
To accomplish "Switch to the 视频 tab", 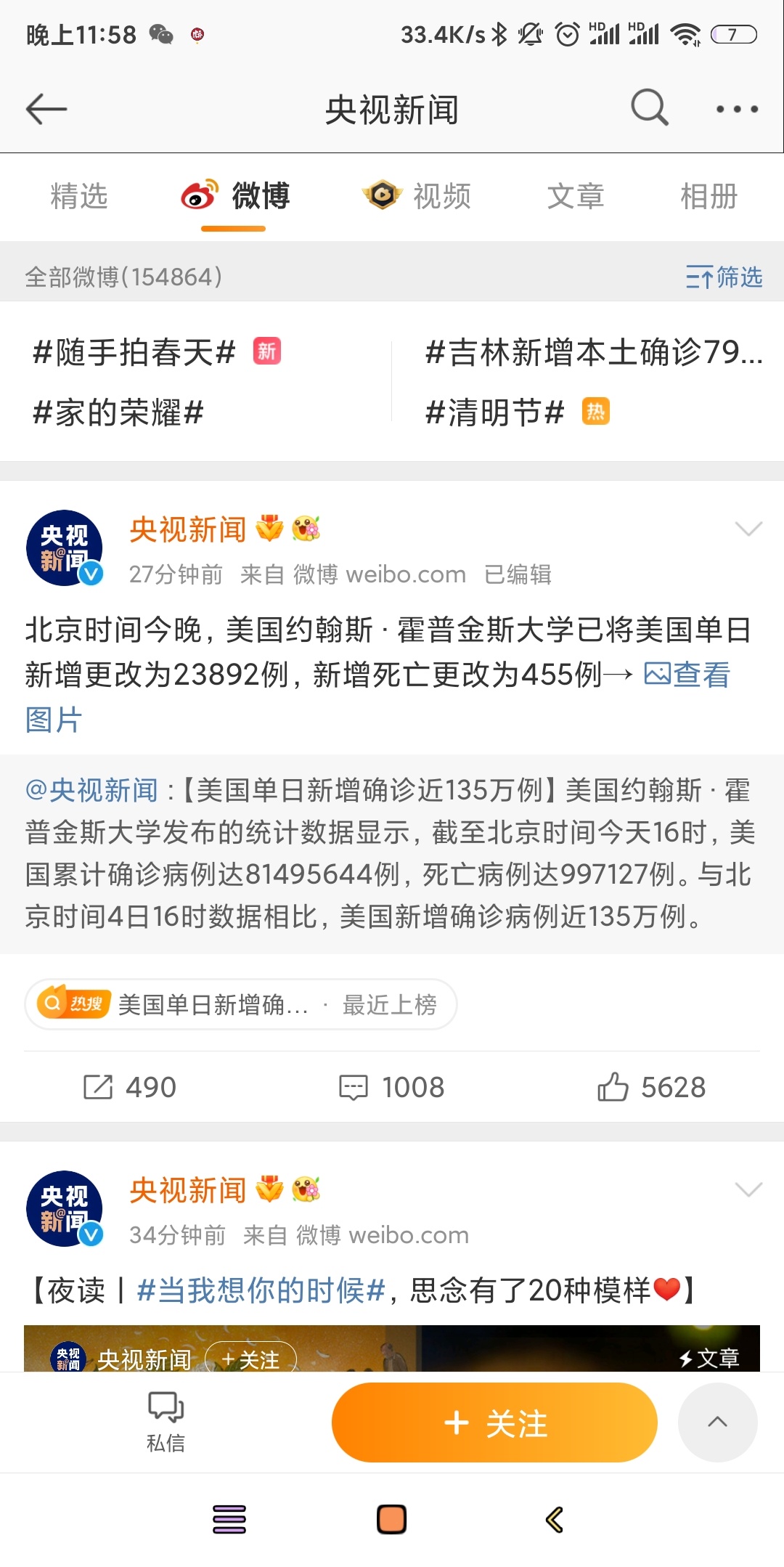I will 417,196.
